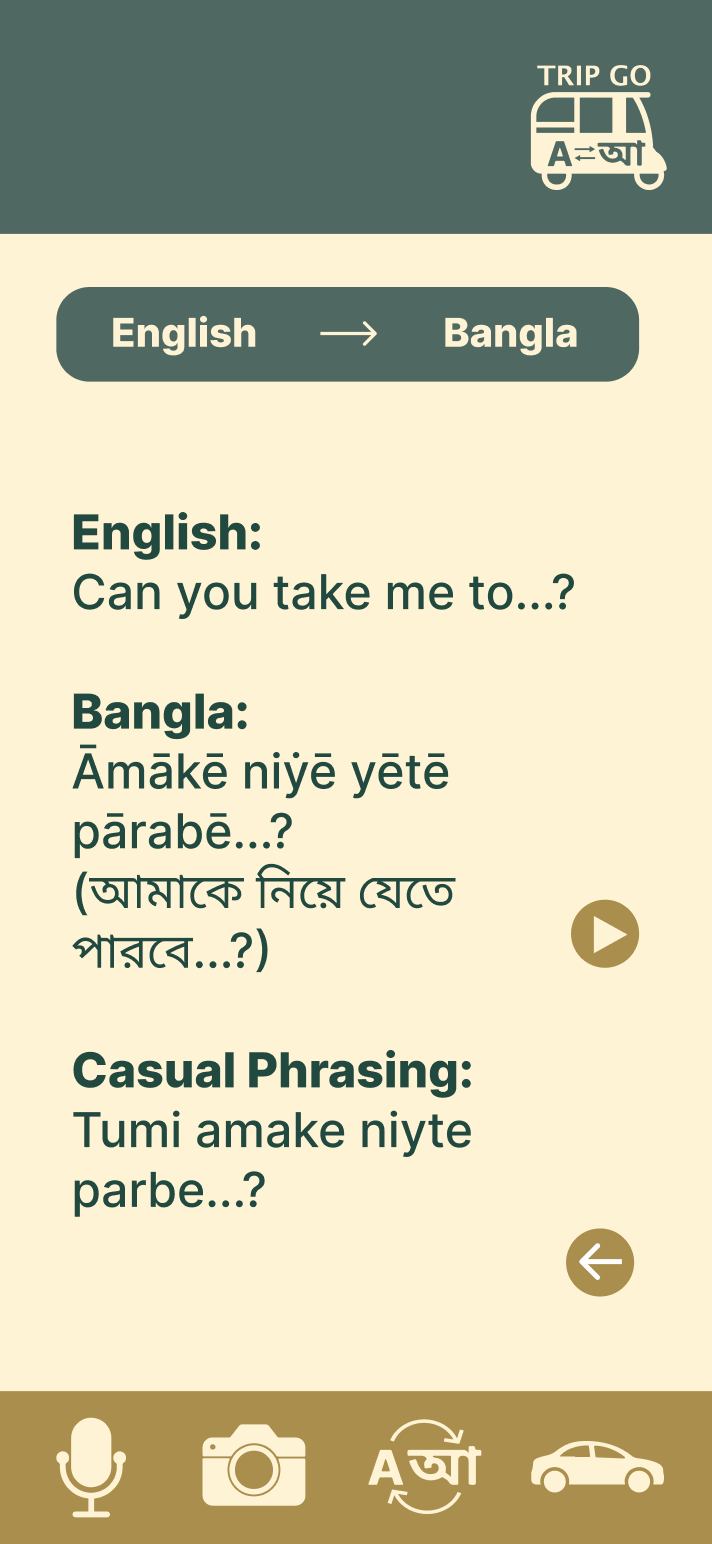
Task: Open the camera translation tool
Action: [254, 1465]
